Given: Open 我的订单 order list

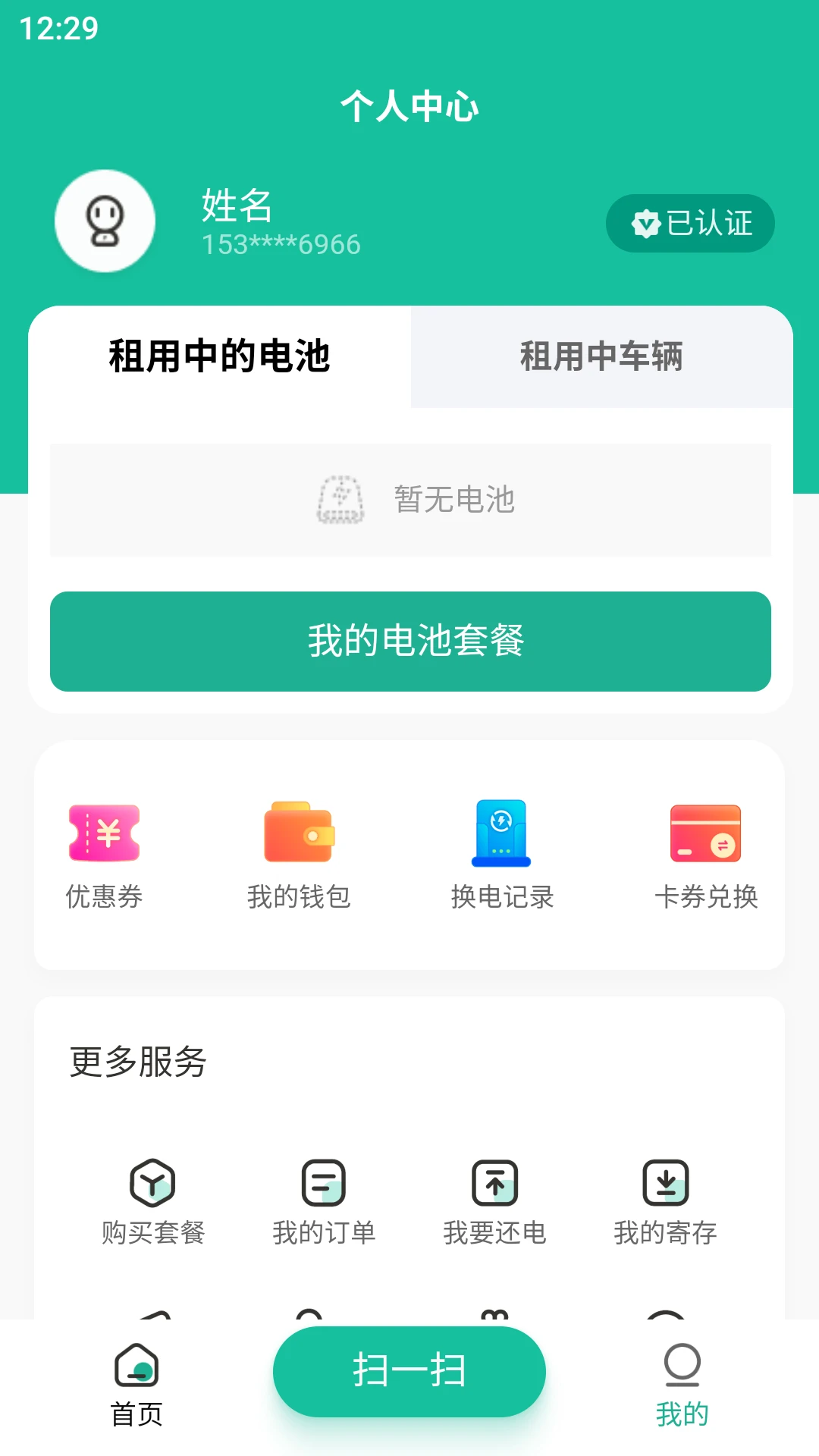Looking at the screenshot, I should (x=324, y=1206).
